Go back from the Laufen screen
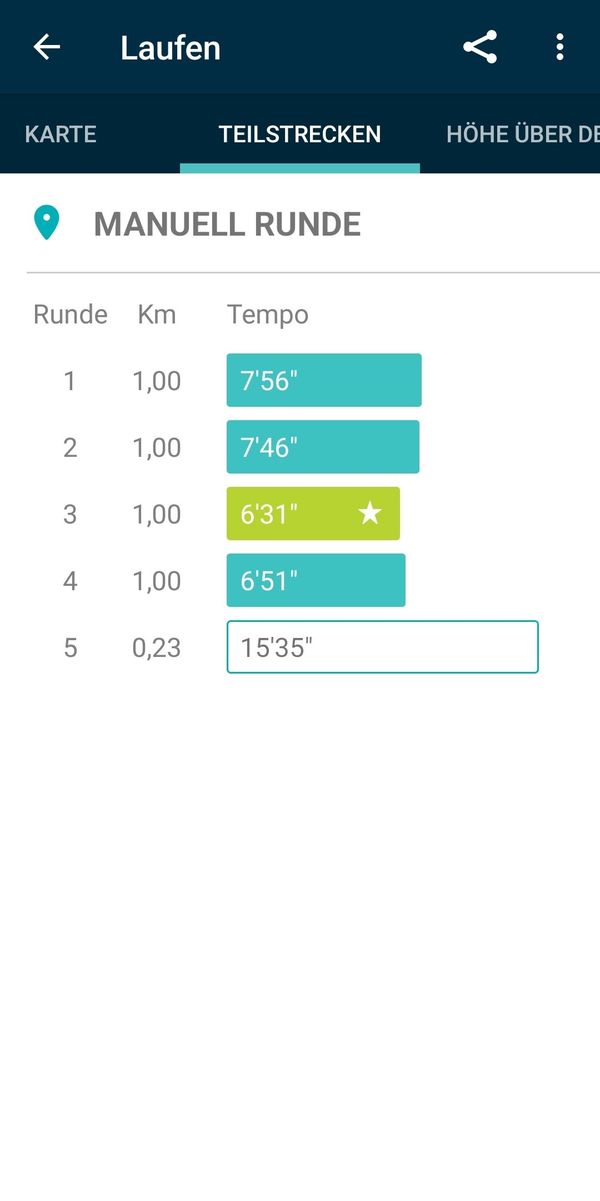The width and height of the screenshot is (600, 1201). tap(47, 47)
